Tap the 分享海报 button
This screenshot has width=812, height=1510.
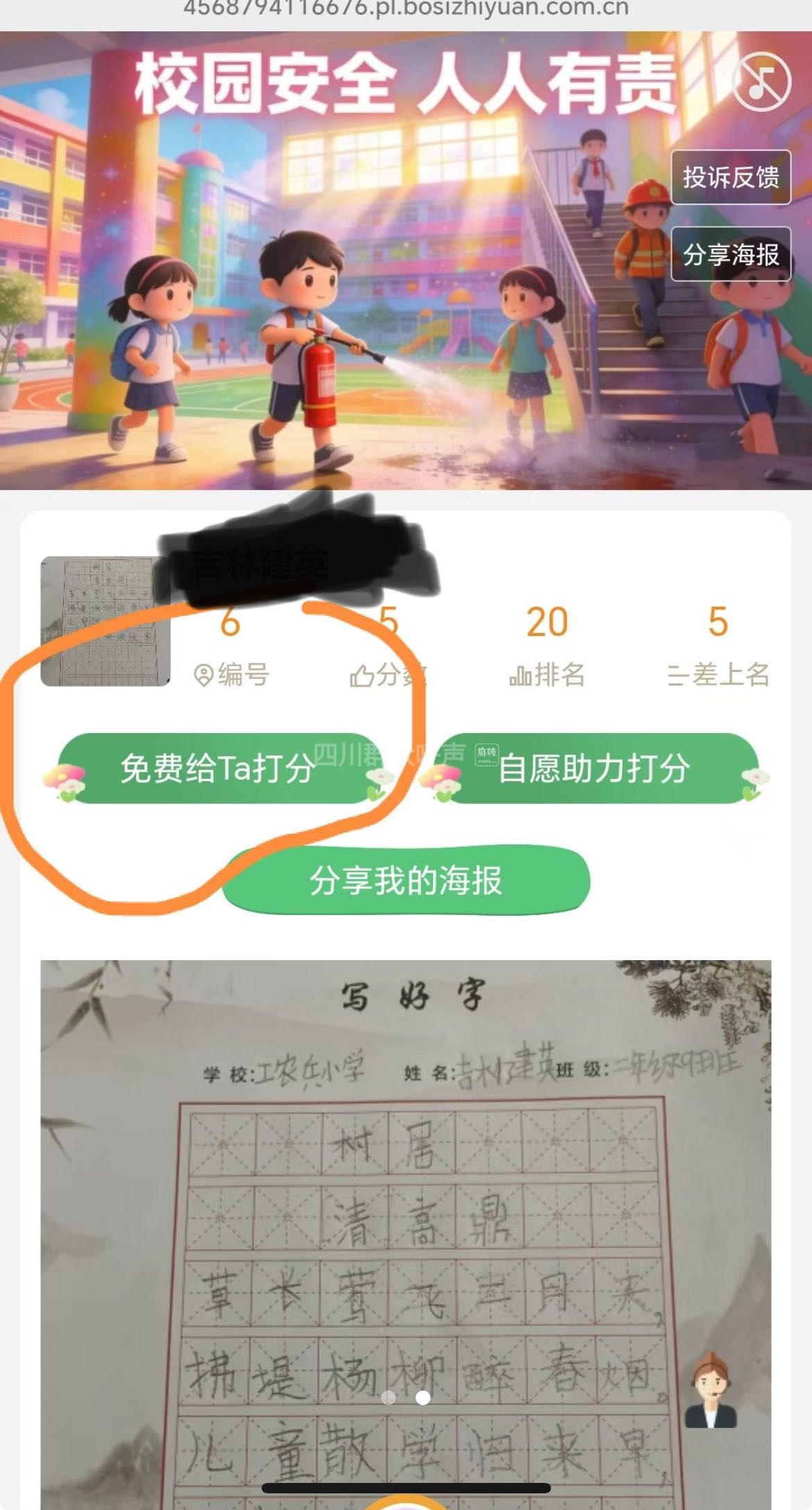coord(730,254)
